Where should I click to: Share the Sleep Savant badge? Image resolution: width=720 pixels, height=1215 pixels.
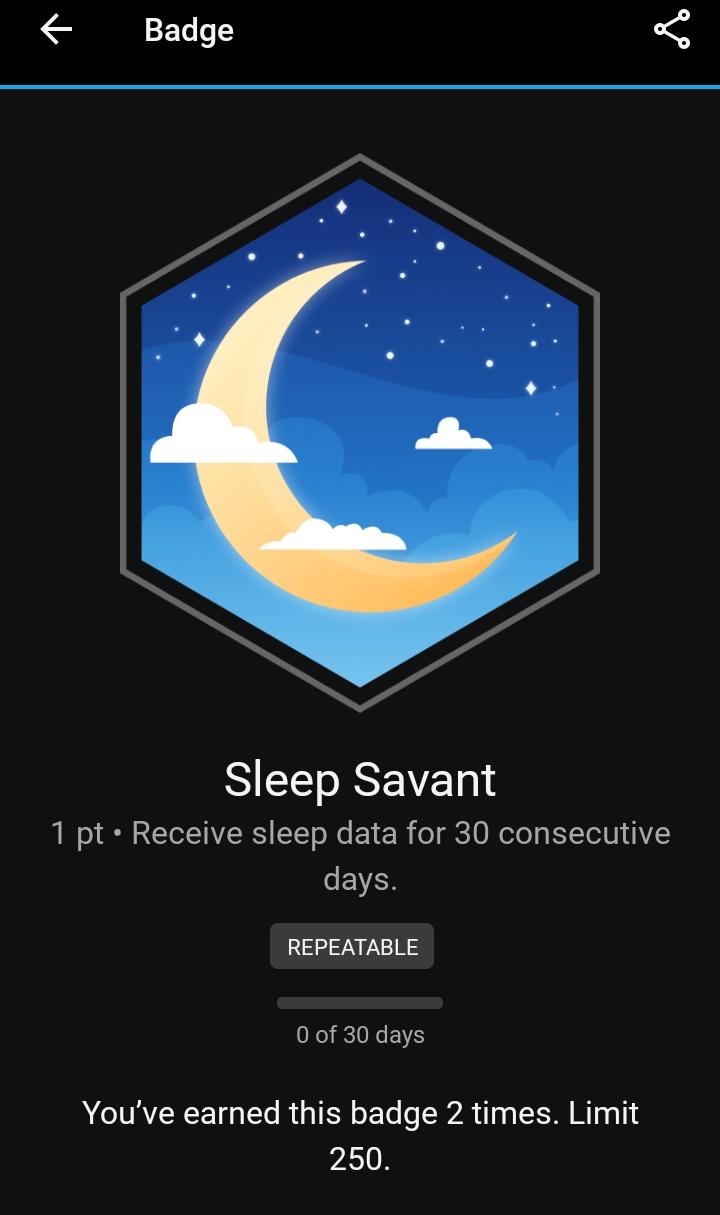672,30
